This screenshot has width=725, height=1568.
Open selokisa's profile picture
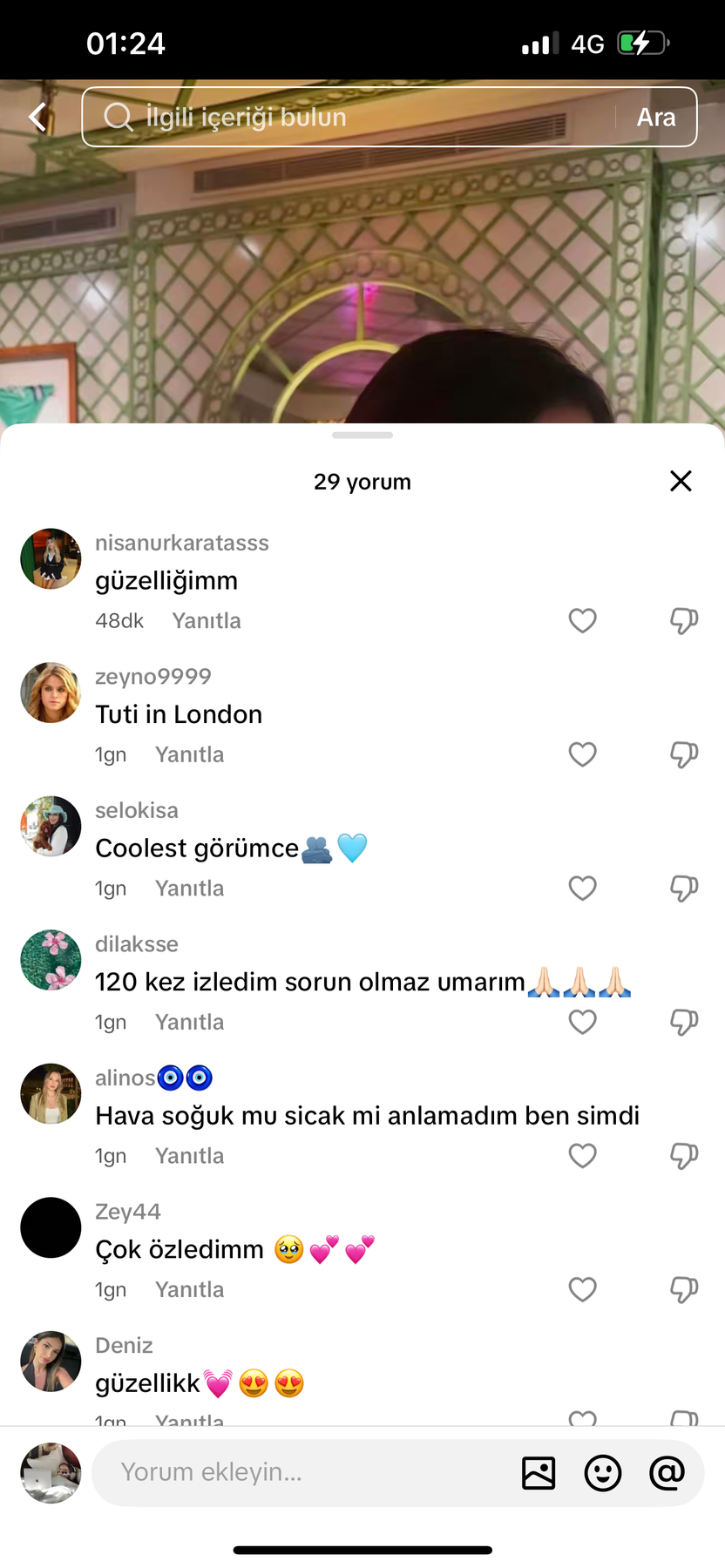(51, 826)
